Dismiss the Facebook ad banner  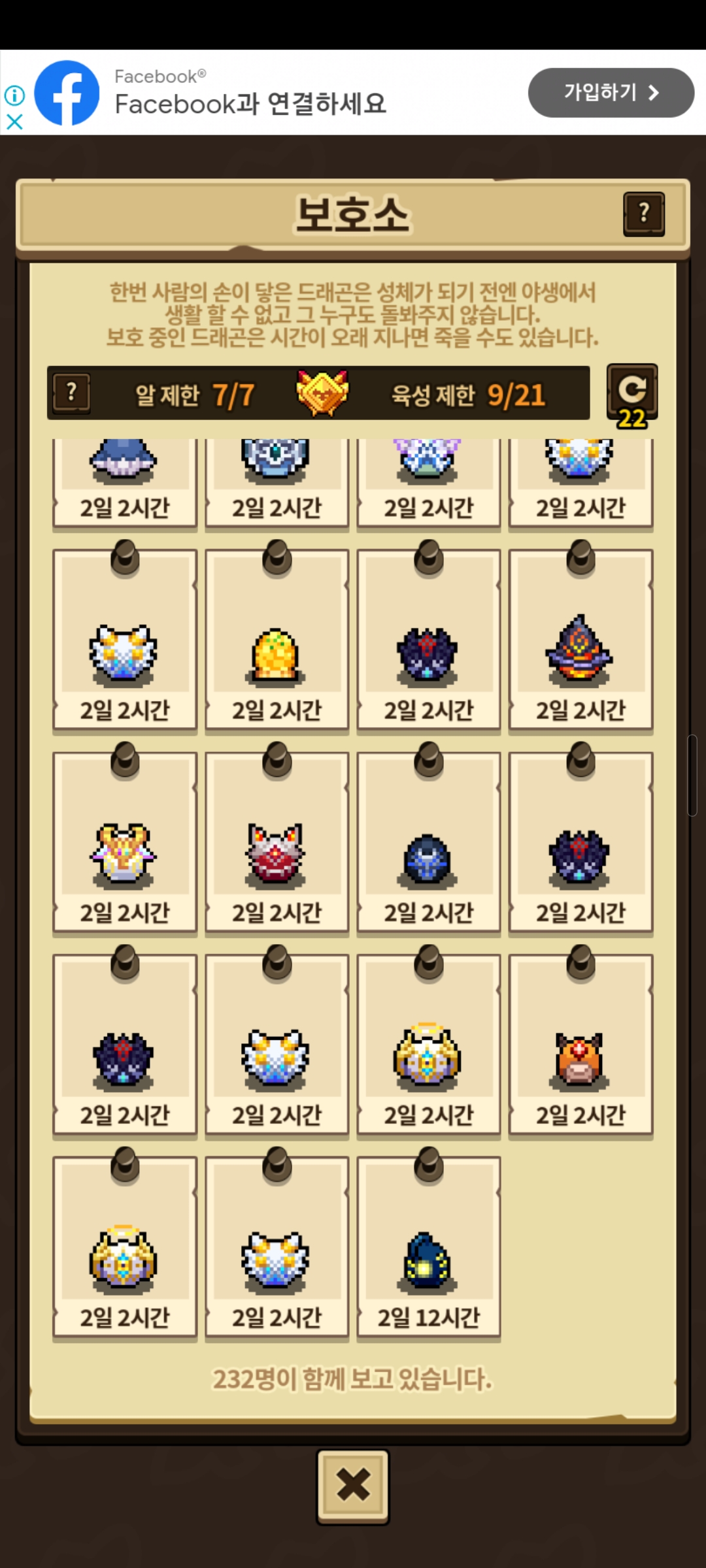[14, 122]
